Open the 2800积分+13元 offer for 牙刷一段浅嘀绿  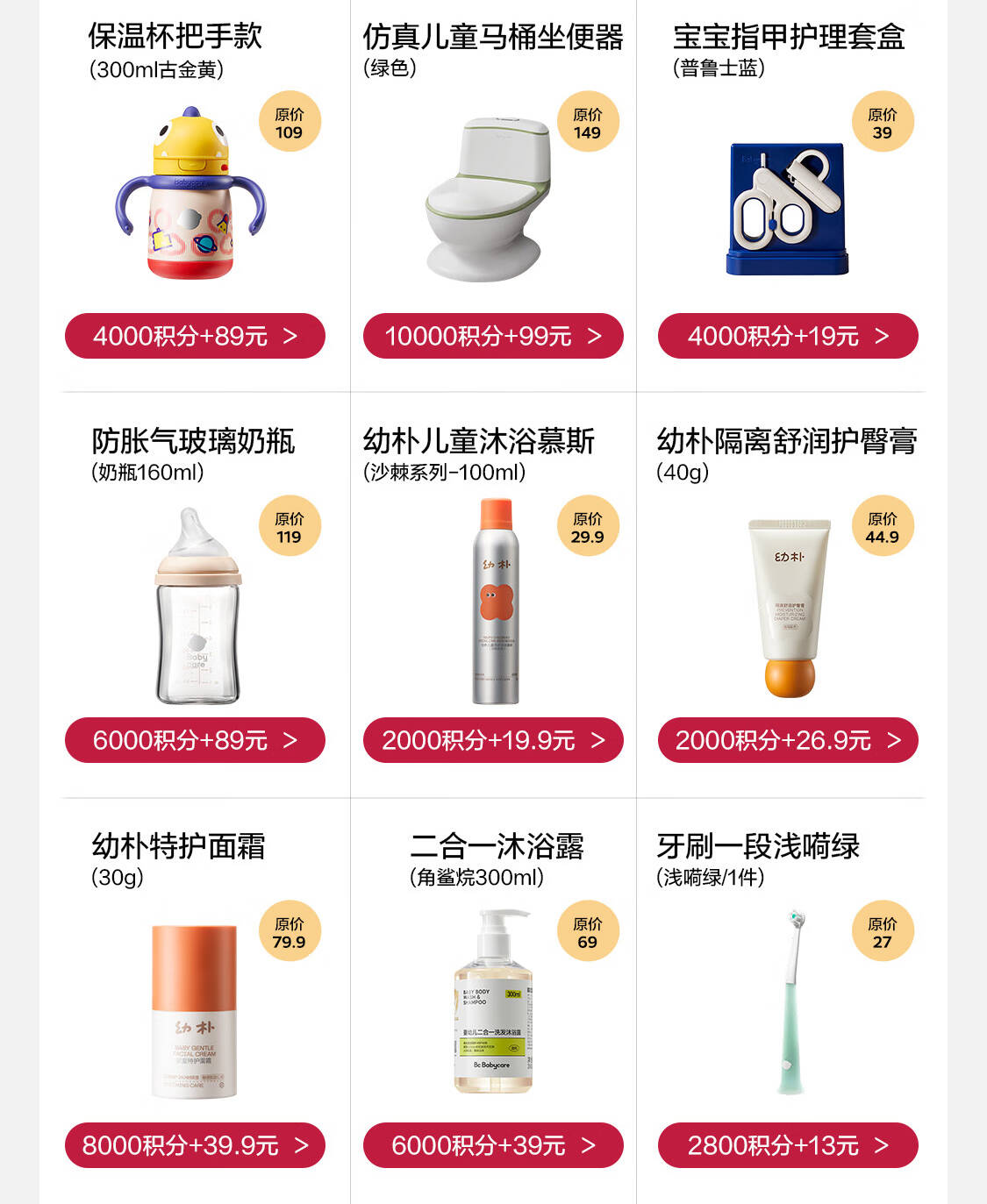(788, 1145)
